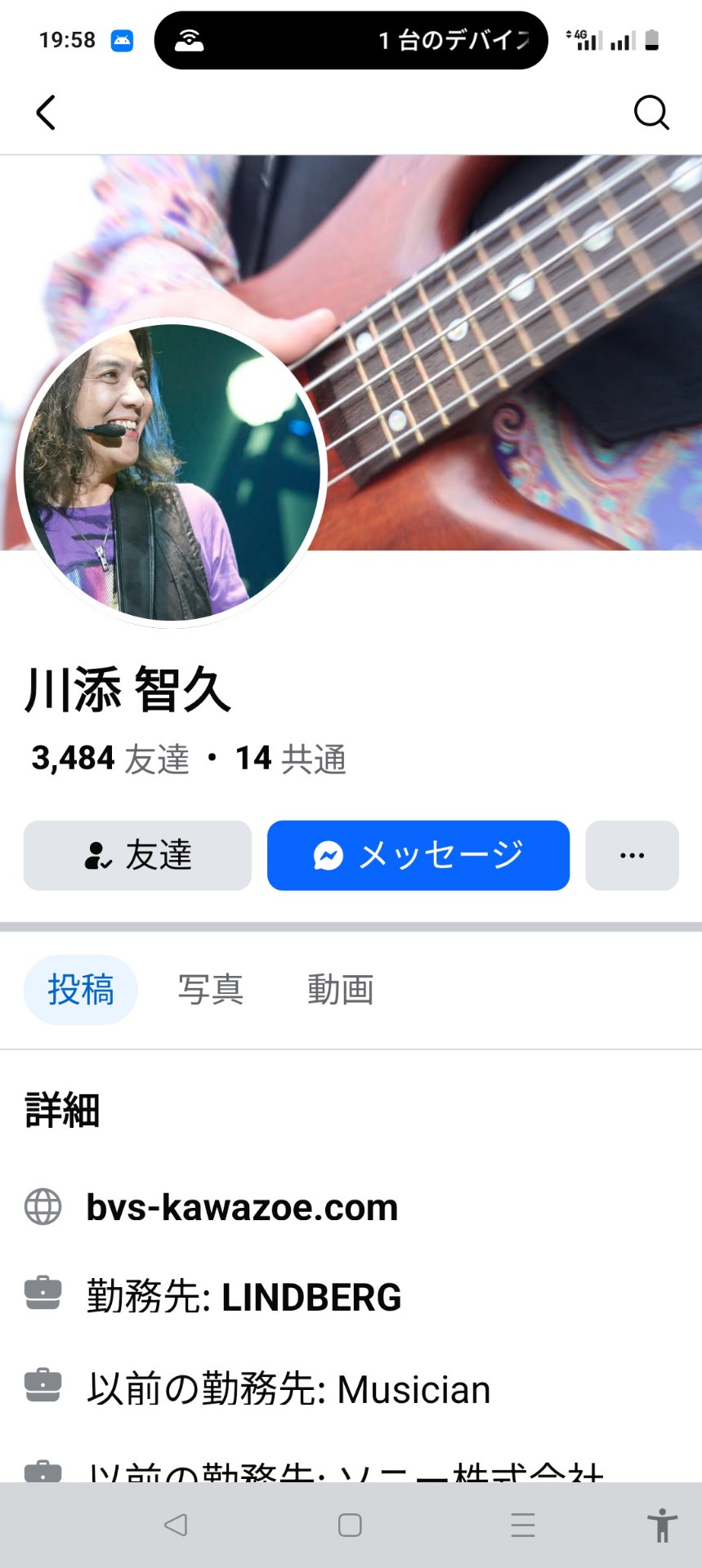Switch to the 写真 tab

coord(211,990)
